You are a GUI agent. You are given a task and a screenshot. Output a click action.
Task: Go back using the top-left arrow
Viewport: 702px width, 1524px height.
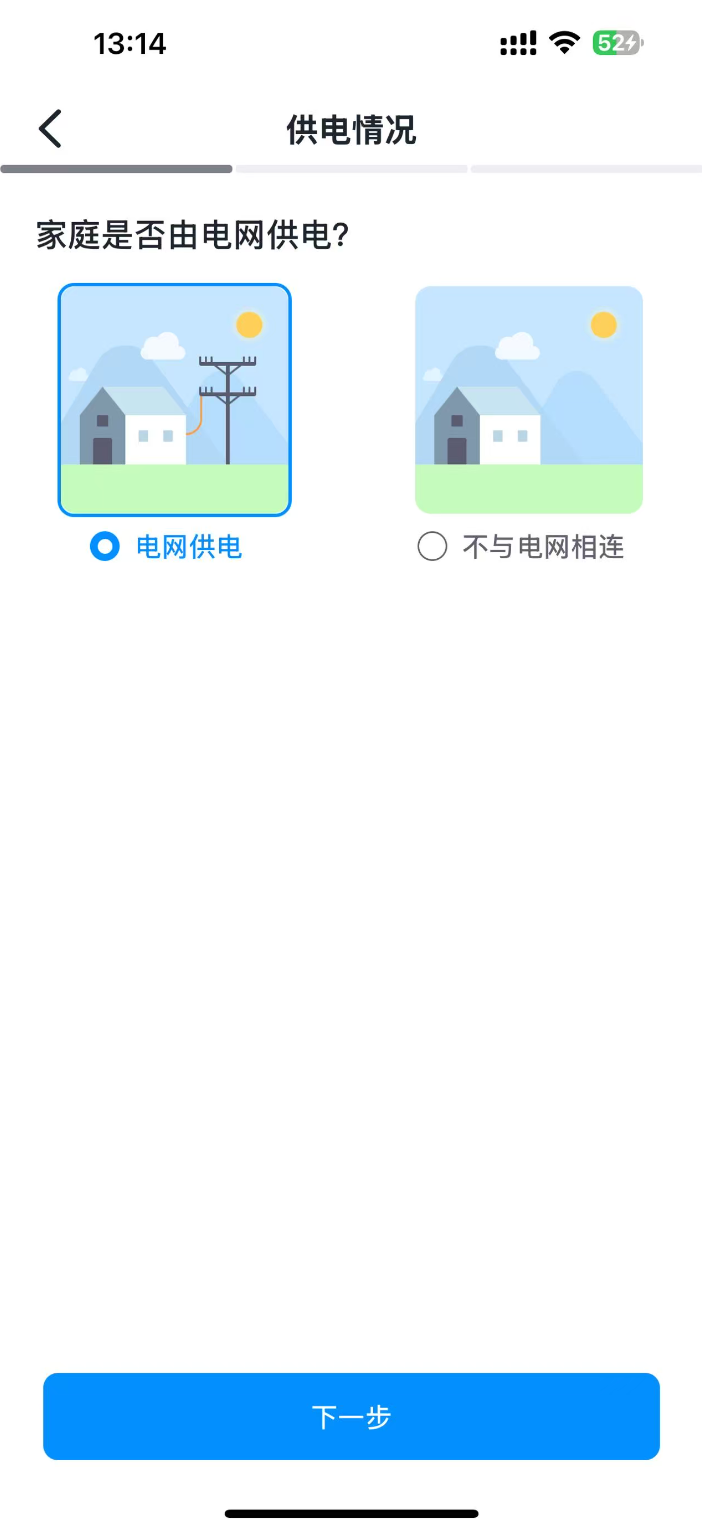tap(50, 129)
